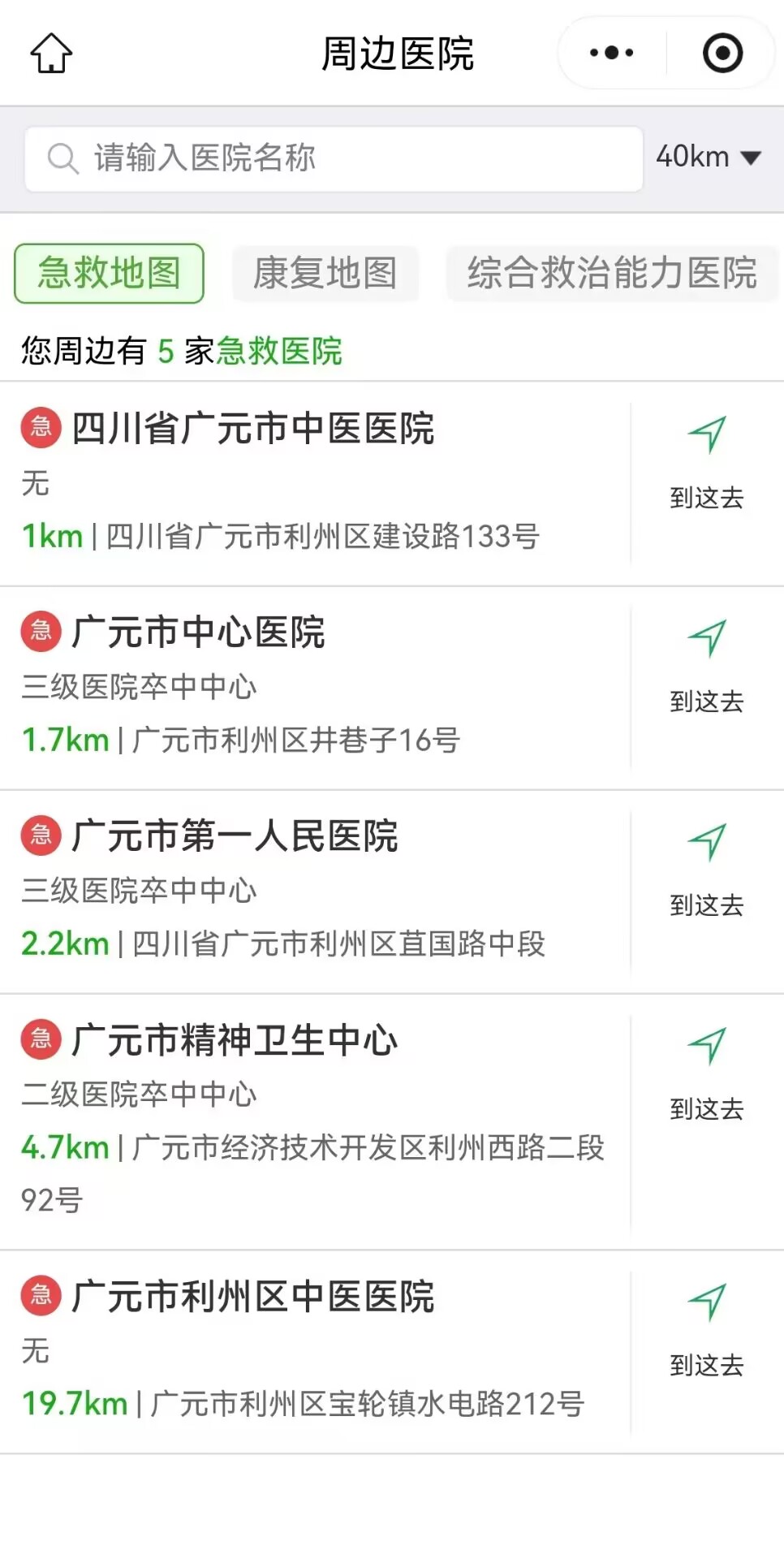Open 广元市中心医院 details
This screenshot has height=1559, width=784.
coord(199,633)
